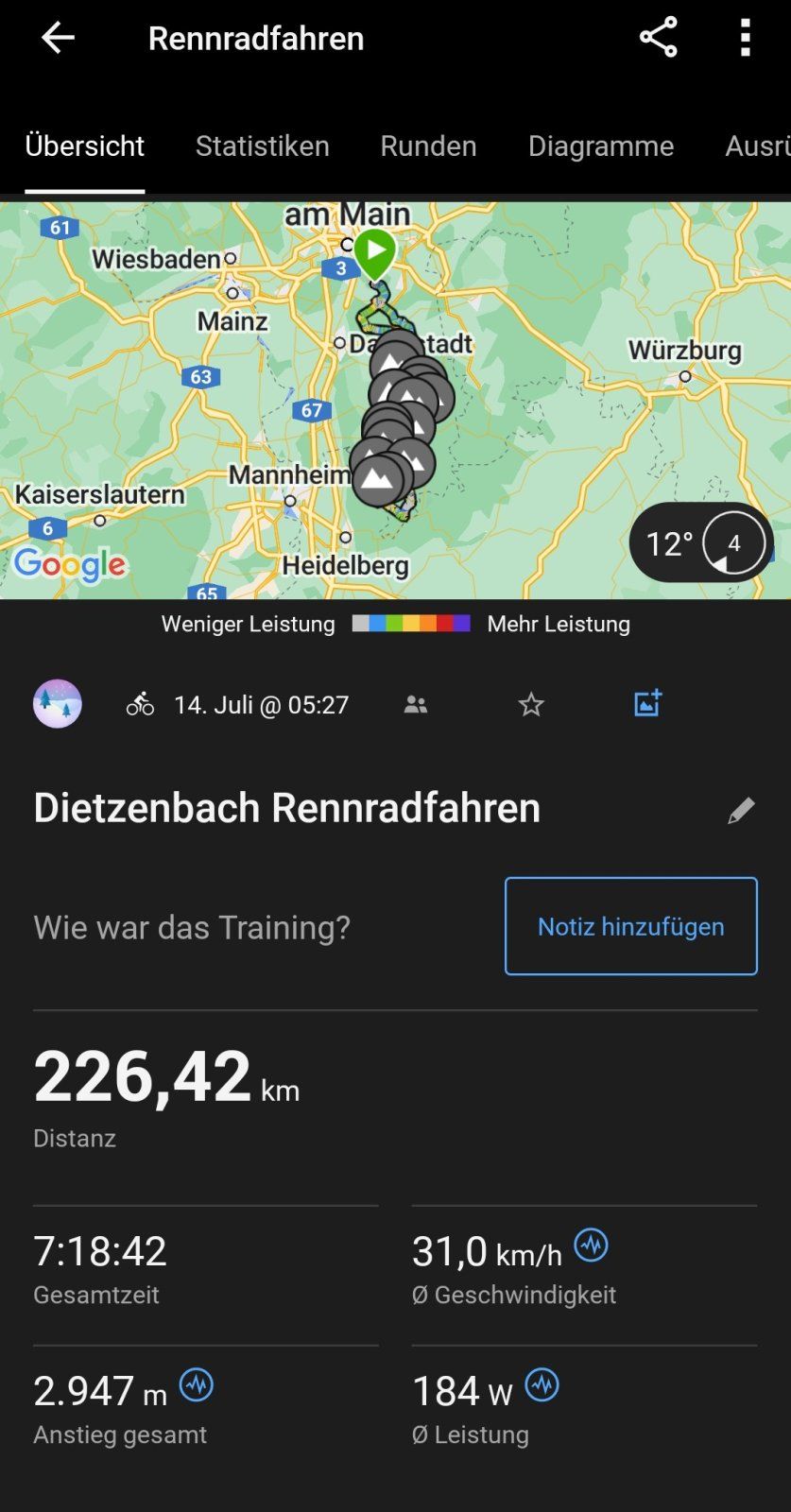Go back using the arrow
The image size is (791, 1512).
pyautogui.click(x=57, y=38)
